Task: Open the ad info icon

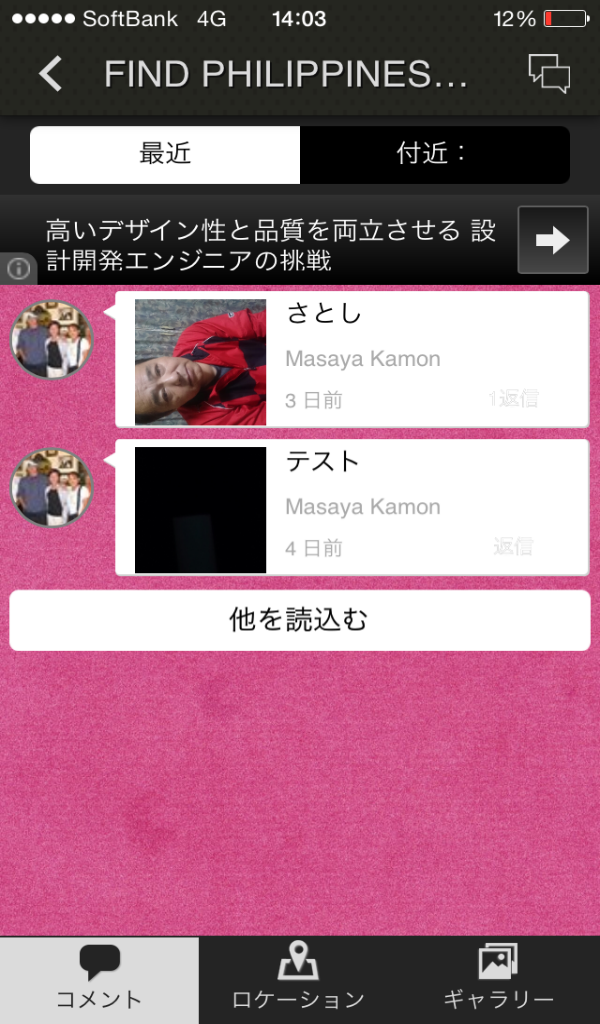Action: pyautogui.click(x=17, y=269)
